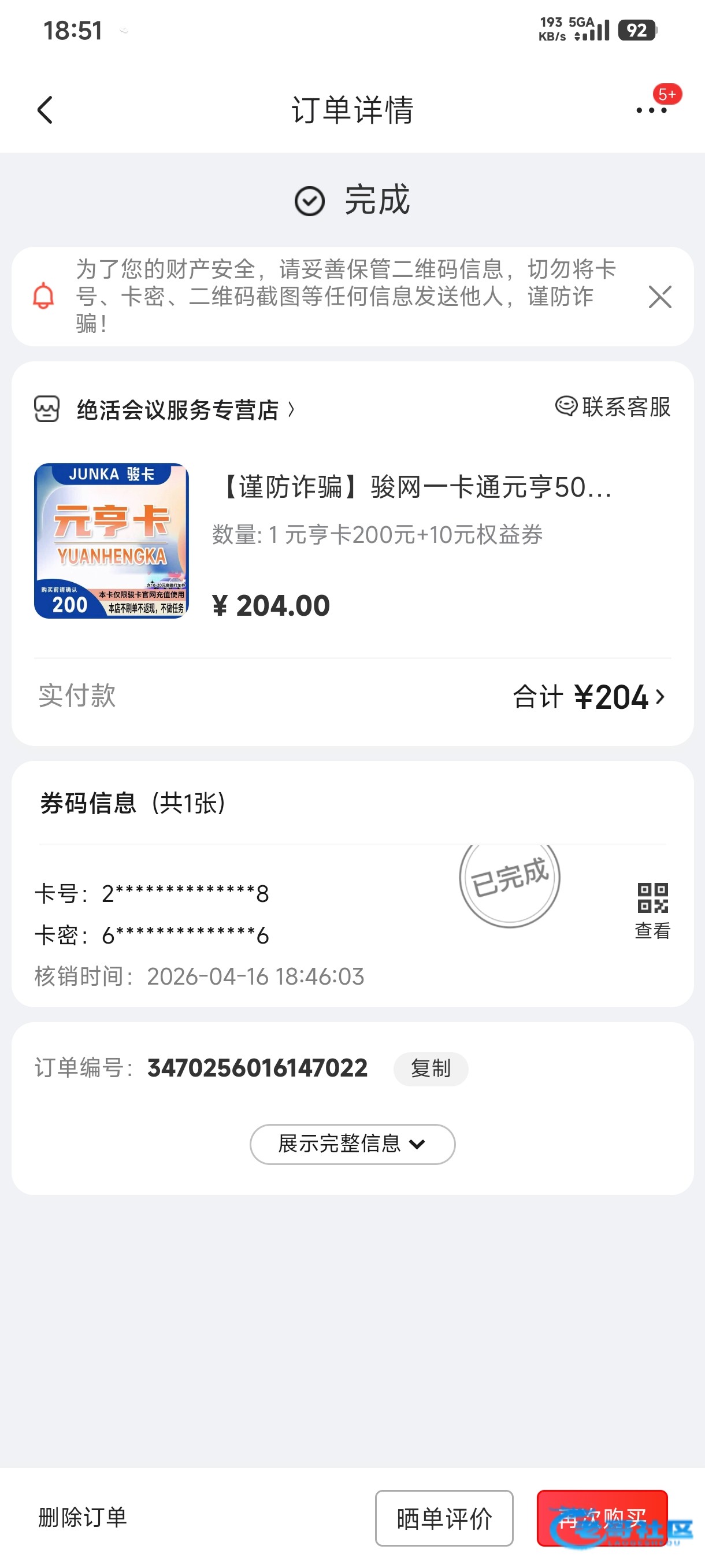Open the three-dot more menu
This screenshot has height=1568, width=705.
point(651,110)
